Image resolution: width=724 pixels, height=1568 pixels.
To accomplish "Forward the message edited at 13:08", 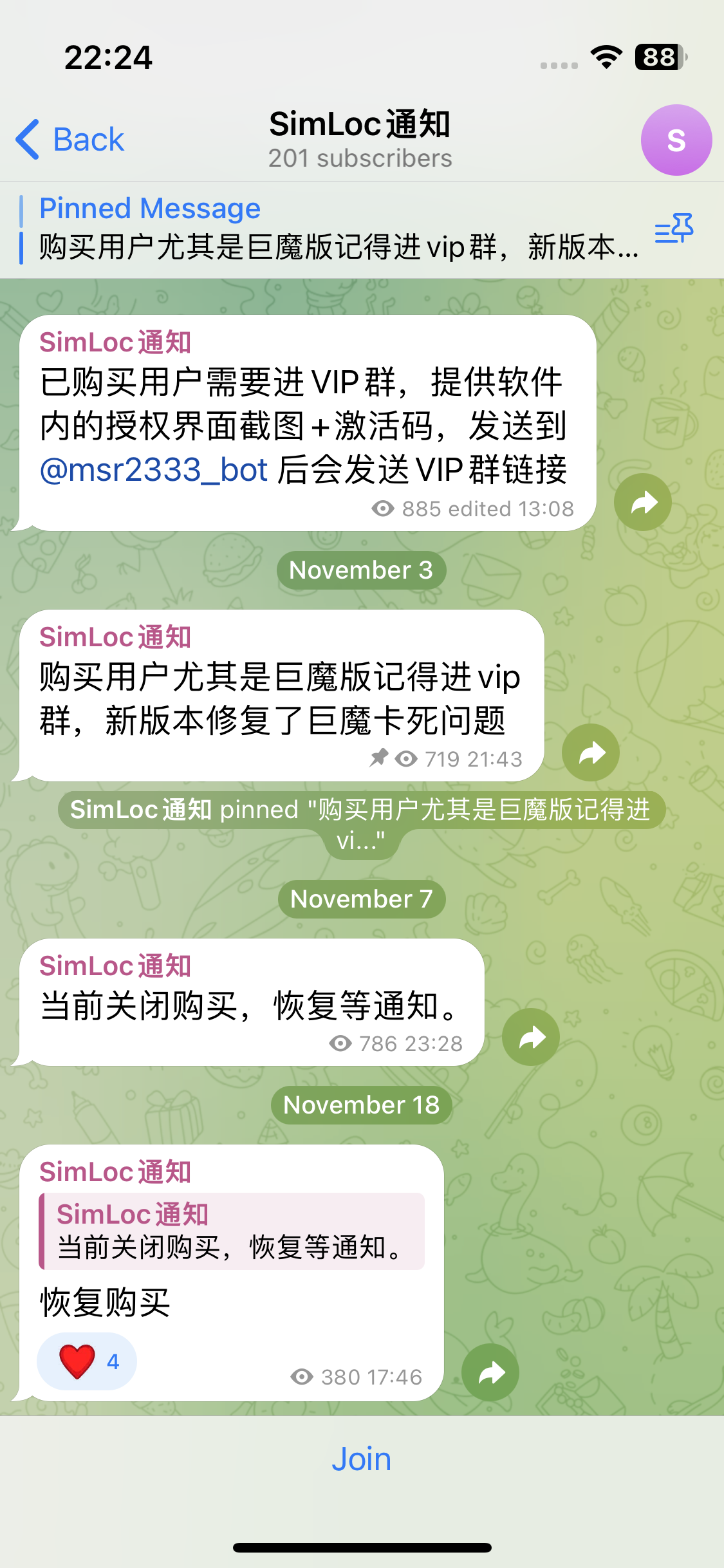I will pyautogui.click(x=642, y=502).
